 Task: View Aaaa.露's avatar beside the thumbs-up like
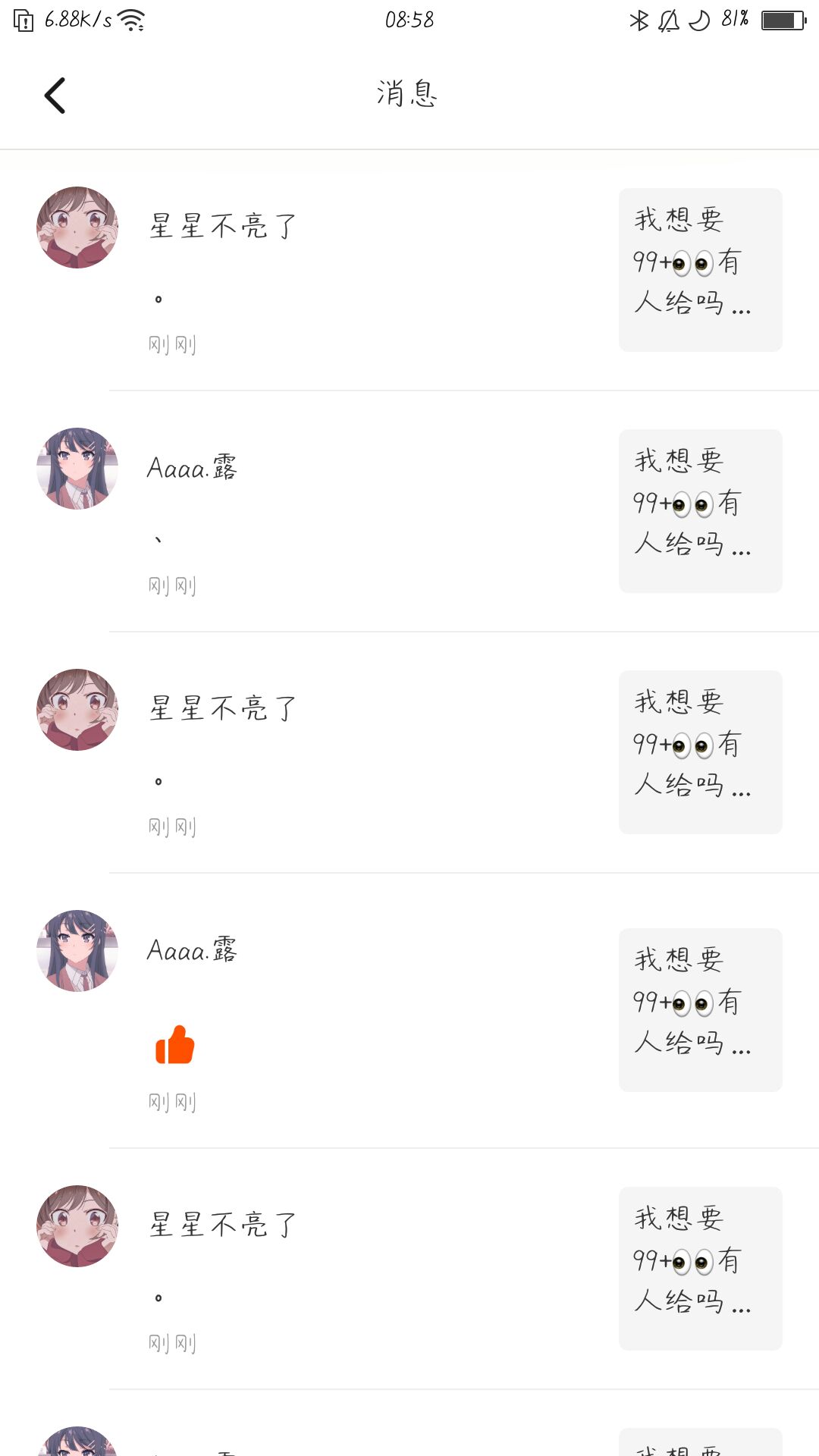tap(77, 950)
